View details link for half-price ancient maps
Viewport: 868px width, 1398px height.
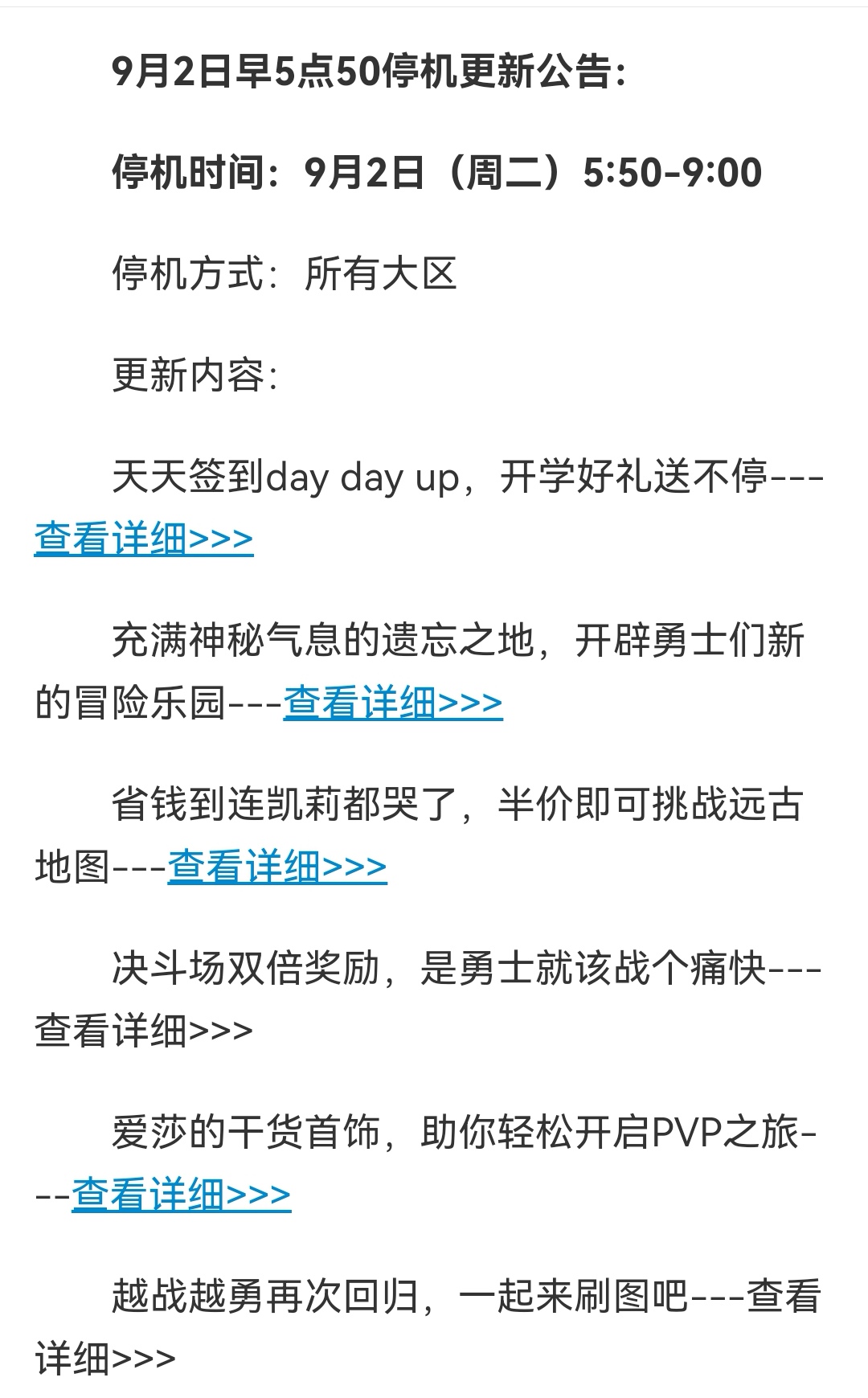tap(277, 867)
